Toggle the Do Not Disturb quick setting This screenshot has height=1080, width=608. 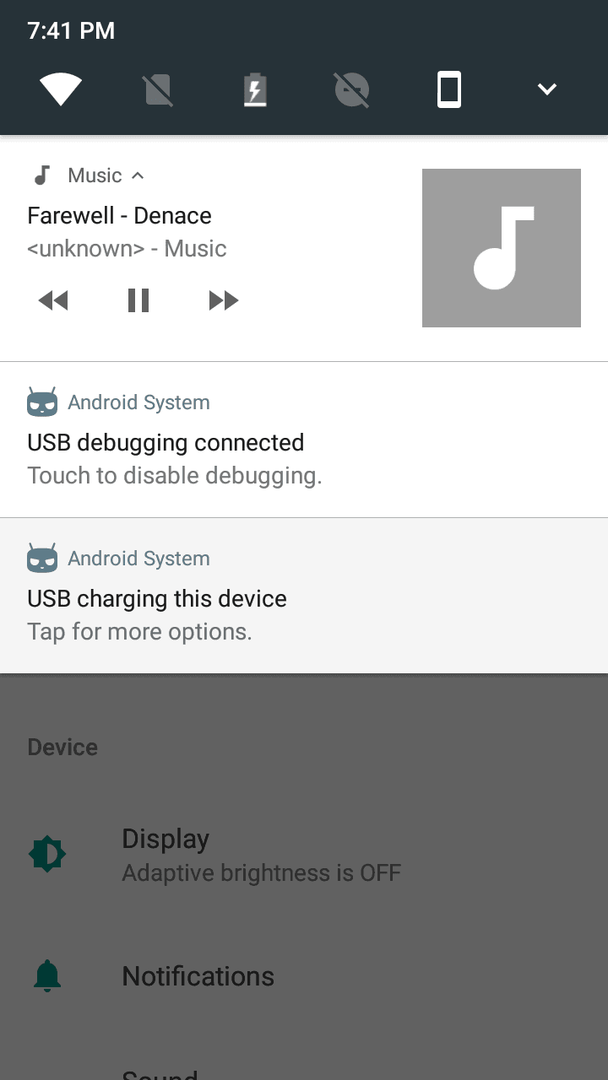click(x=352, y=90)
